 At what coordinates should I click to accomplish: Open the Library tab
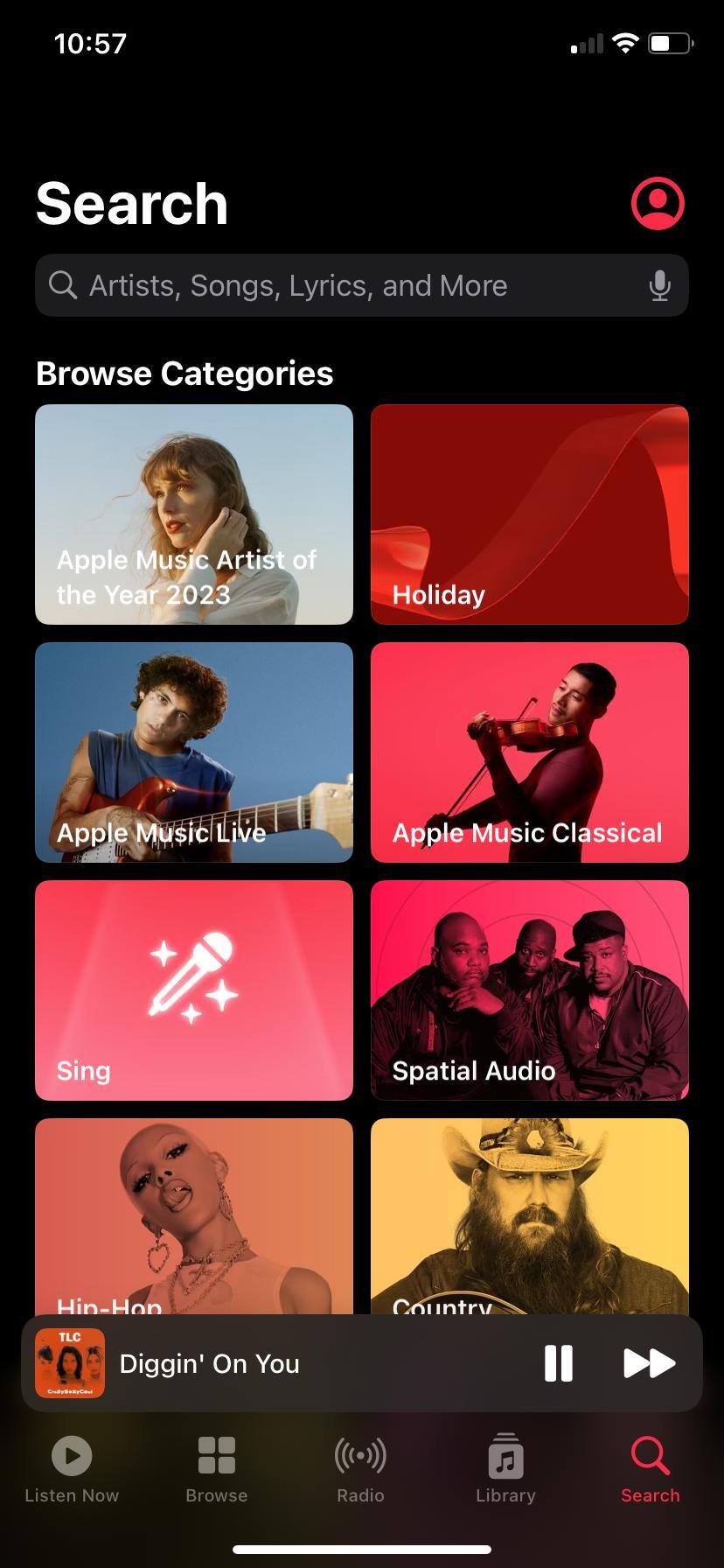505,1470
